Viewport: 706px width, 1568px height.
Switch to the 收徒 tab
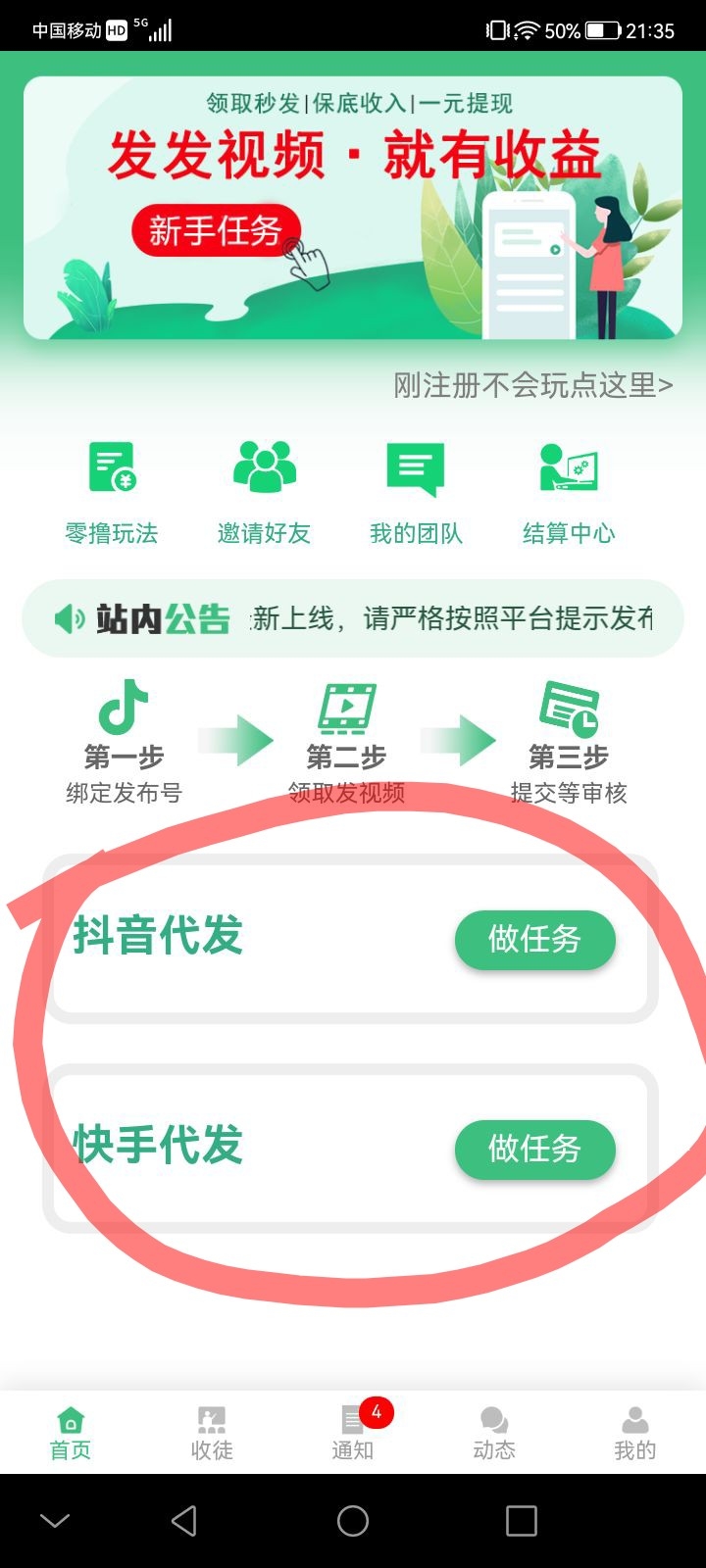click(212, 1434)
